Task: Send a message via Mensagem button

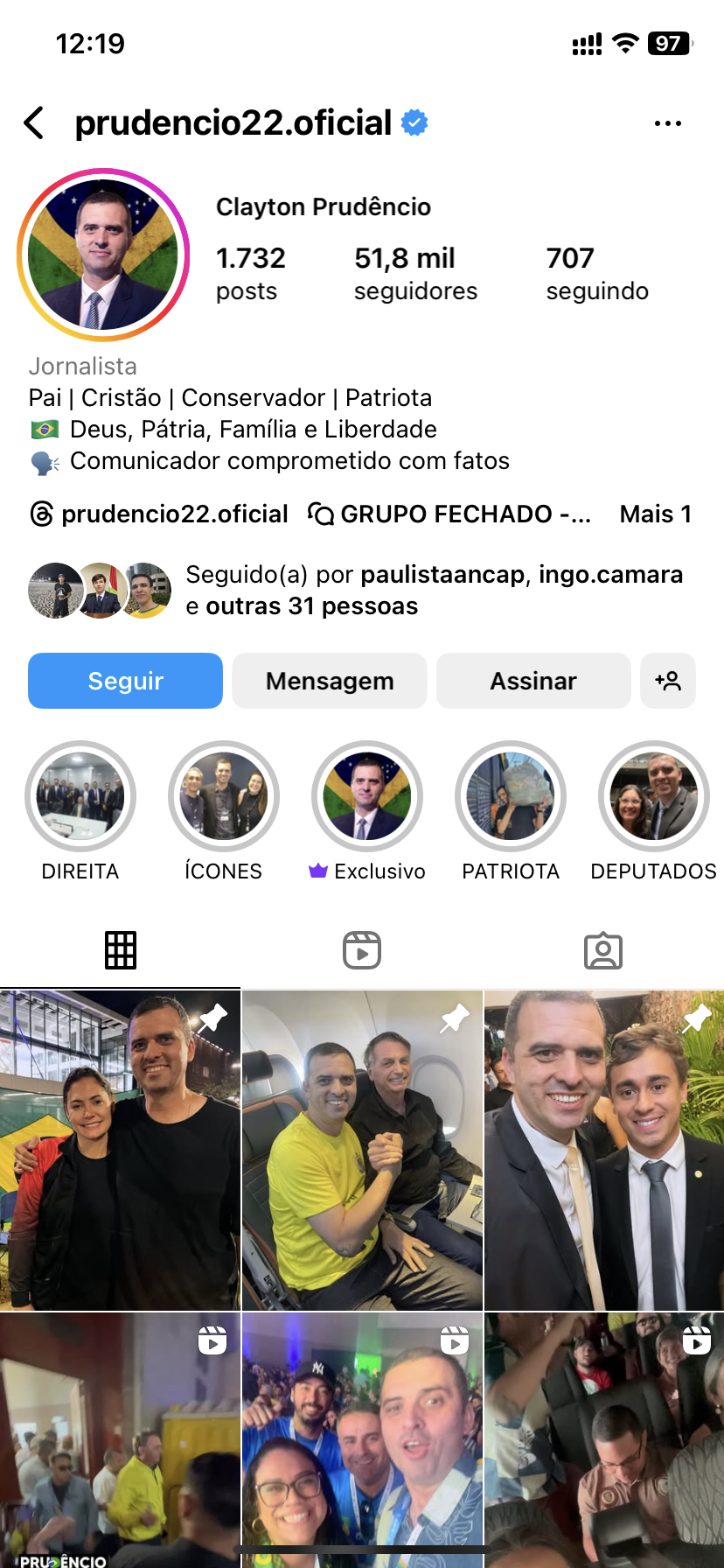Action: pos(330,681)
